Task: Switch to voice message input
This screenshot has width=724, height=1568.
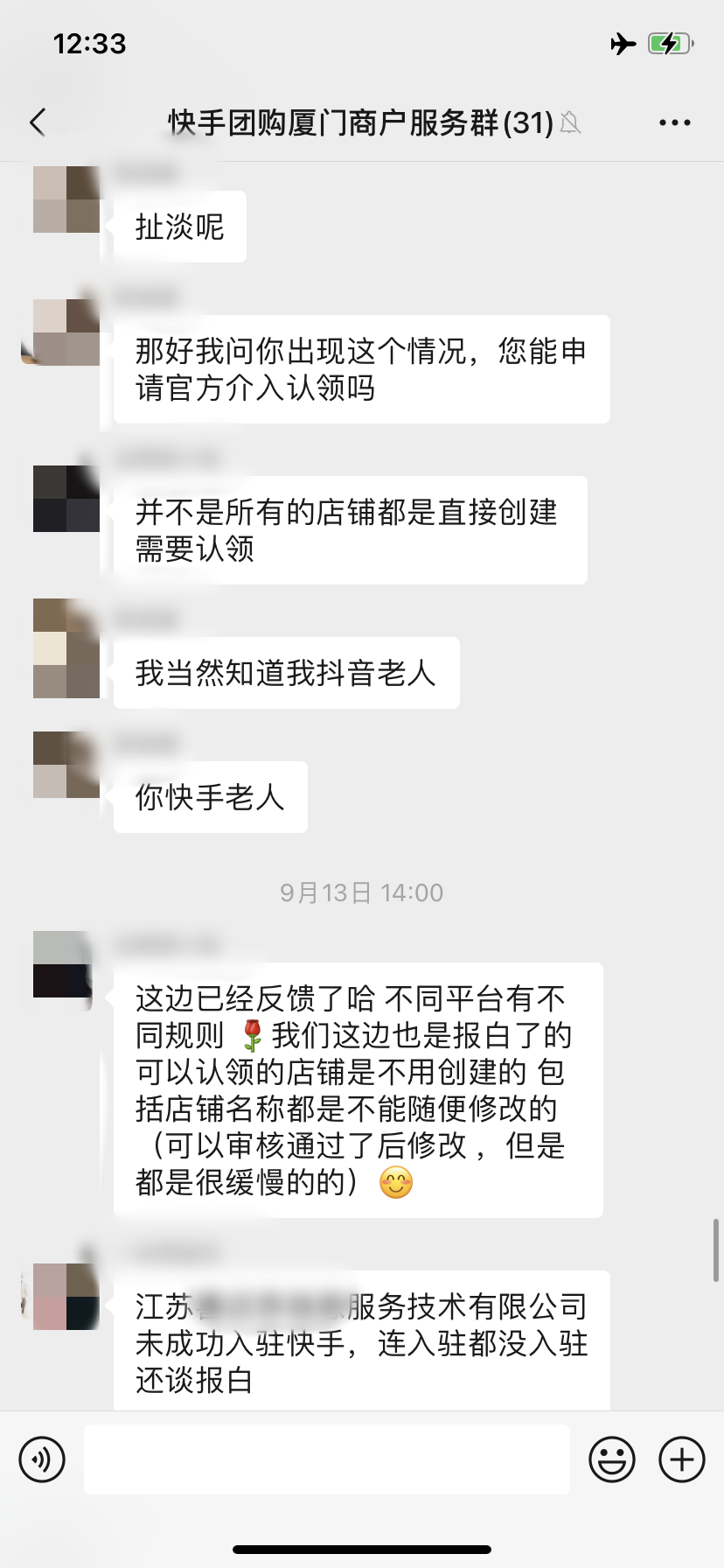Action: (x=42, y=1459)
